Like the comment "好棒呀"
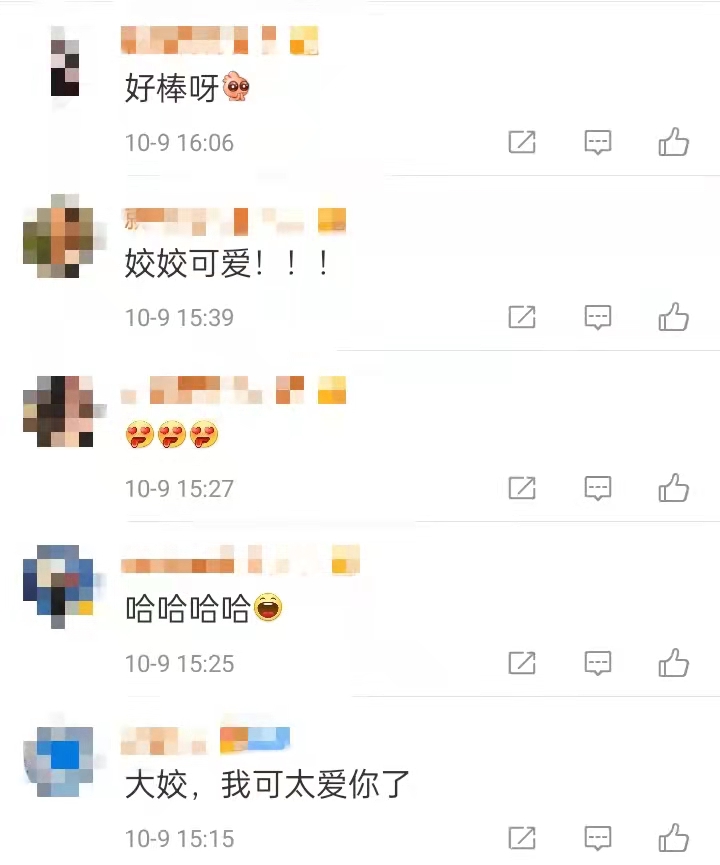 pyautogui.click(x=674, y=142)
